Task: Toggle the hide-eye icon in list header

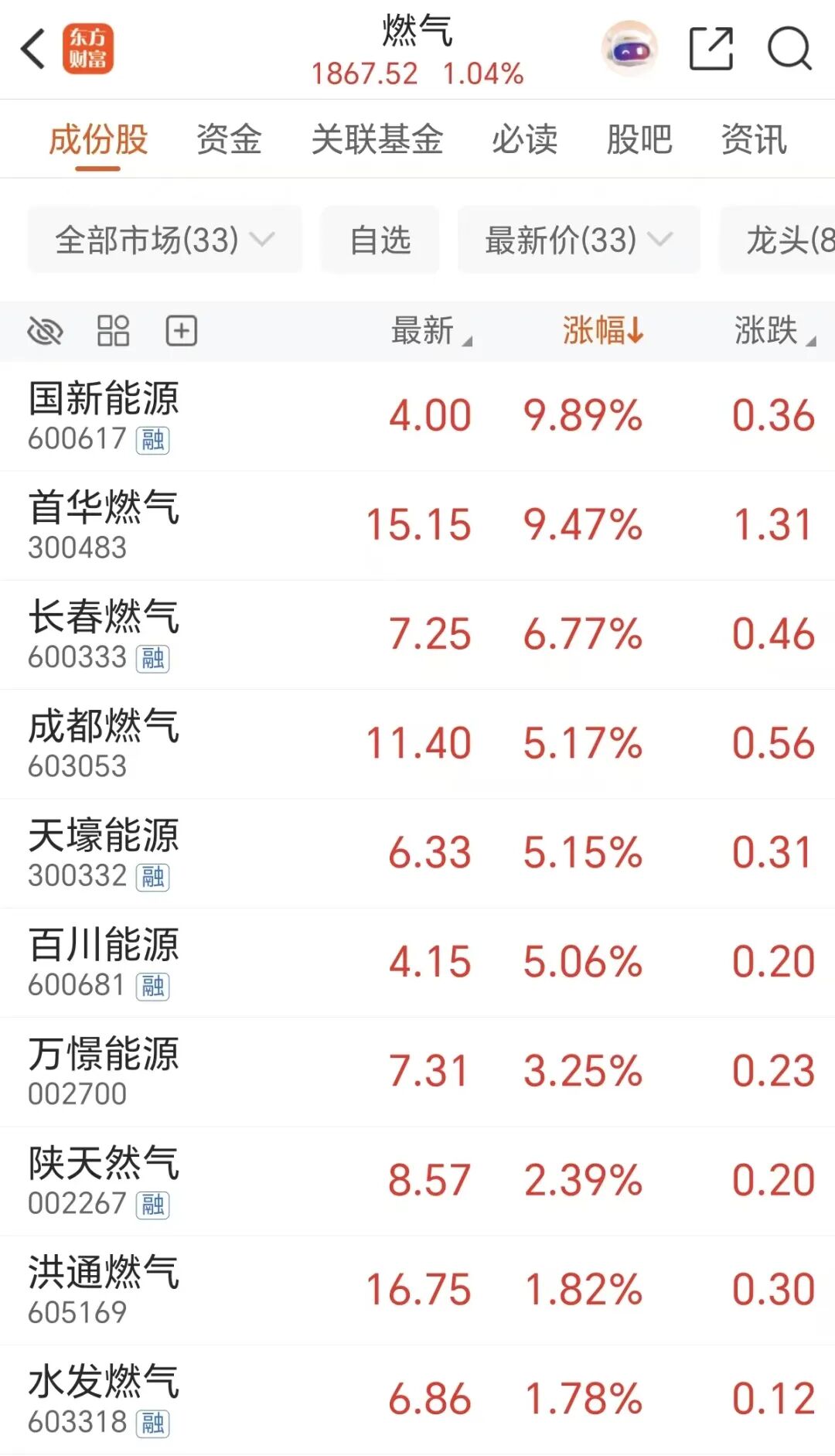Action: point(45,332)
